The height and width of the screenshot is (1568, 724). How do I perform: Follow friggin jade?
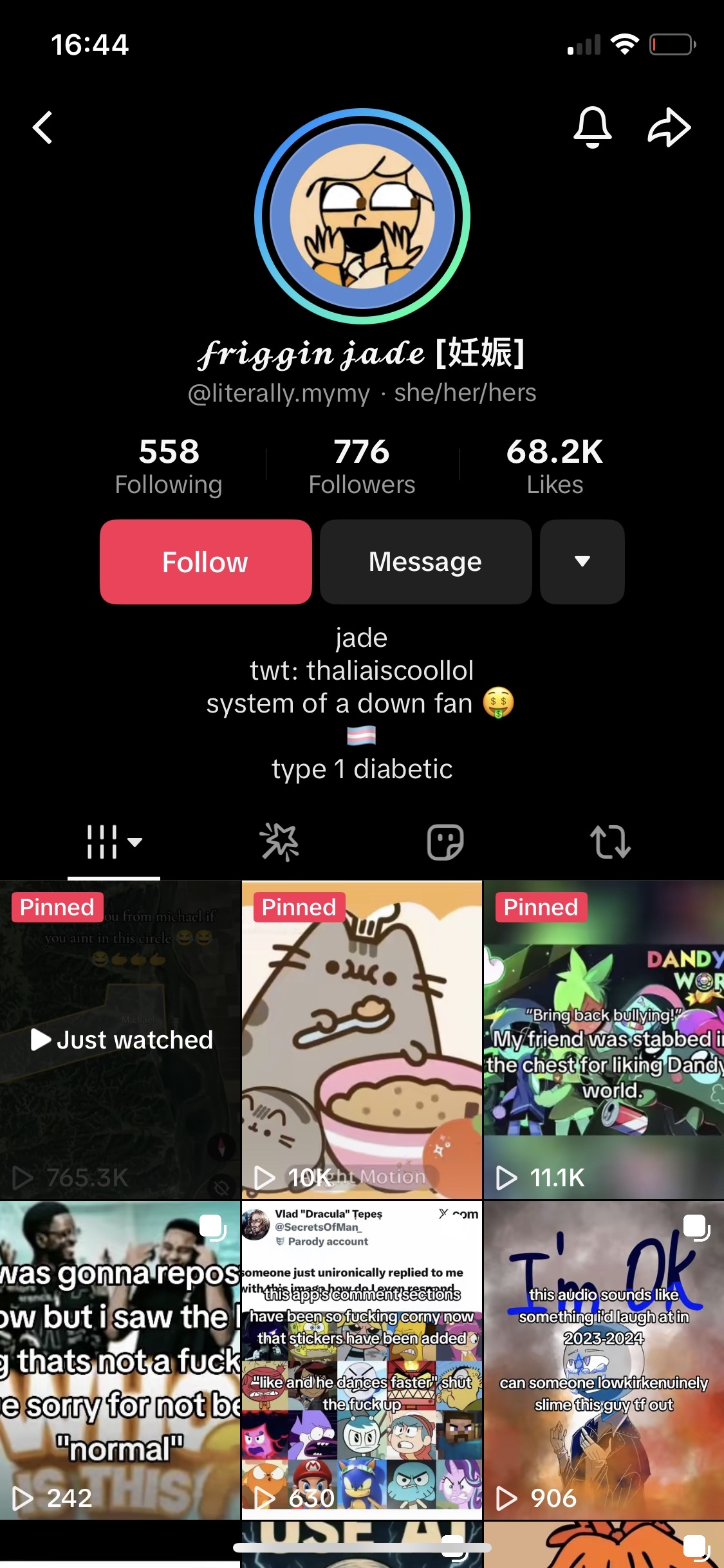point(205,562)
